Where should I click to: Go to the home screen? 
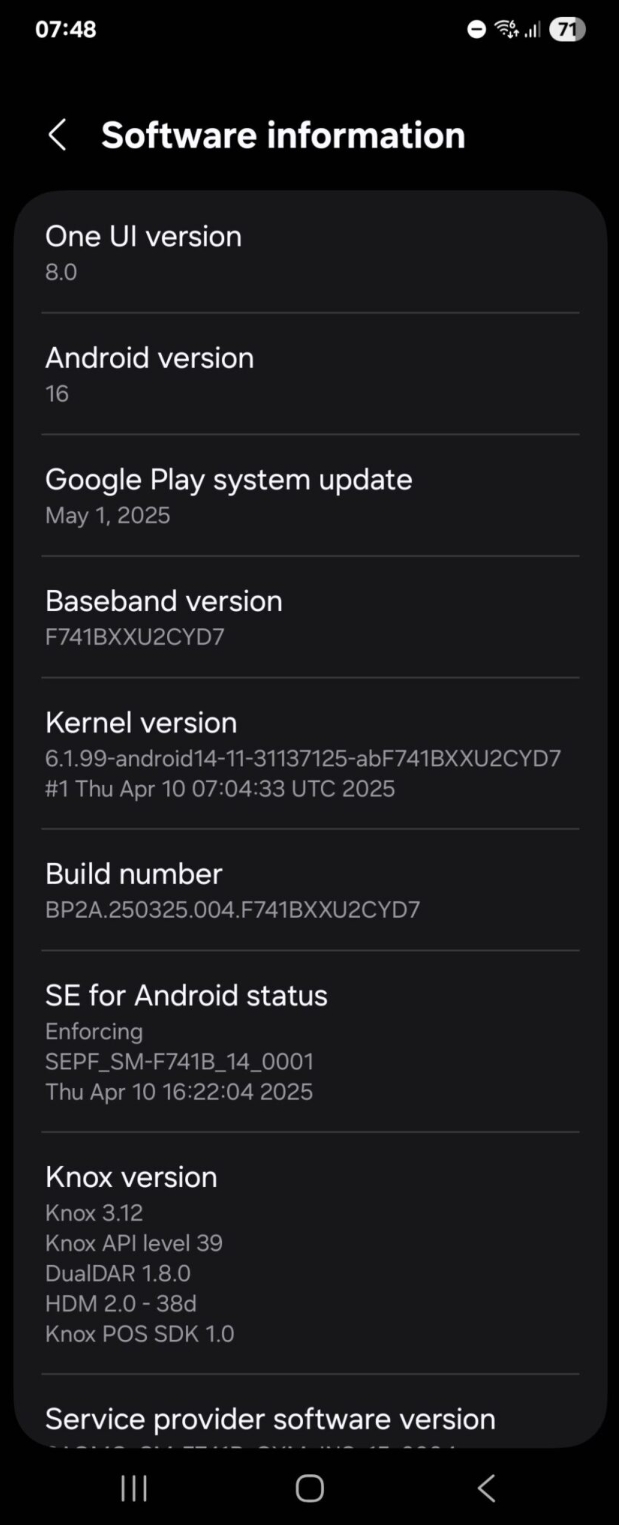pos(310,1488)
